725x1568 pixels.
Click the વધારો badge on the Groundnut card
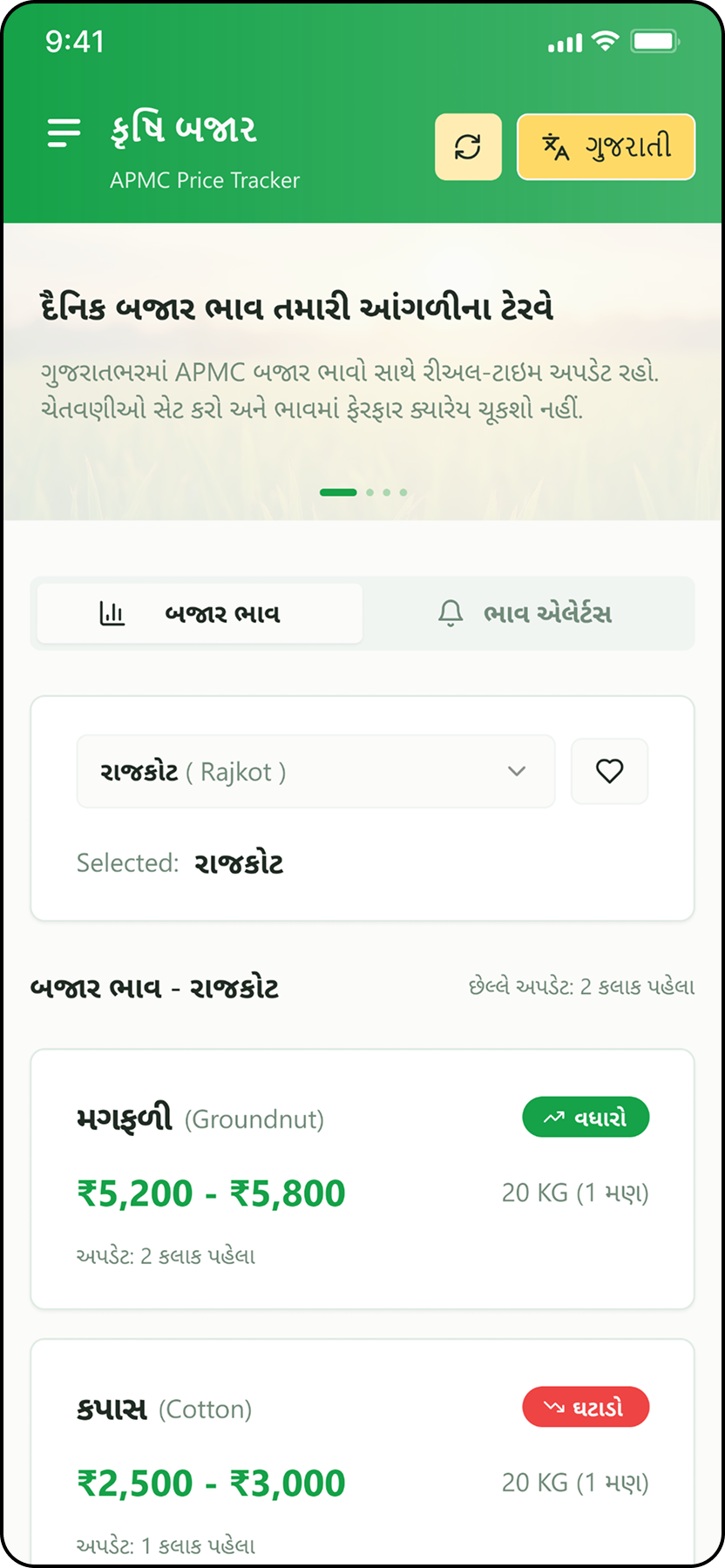586,1117
